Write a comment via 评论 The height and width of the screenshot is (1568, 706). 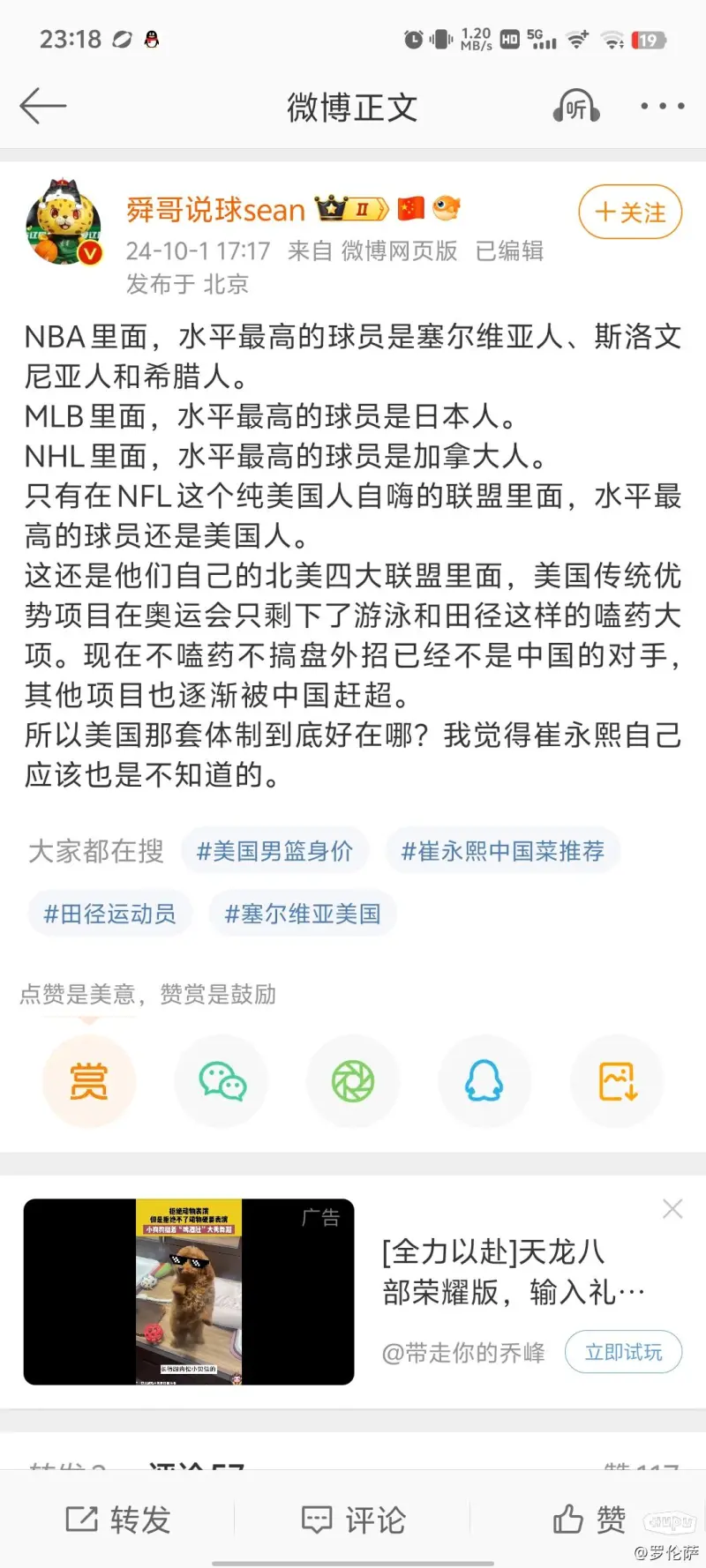(x=353, y=1519)
